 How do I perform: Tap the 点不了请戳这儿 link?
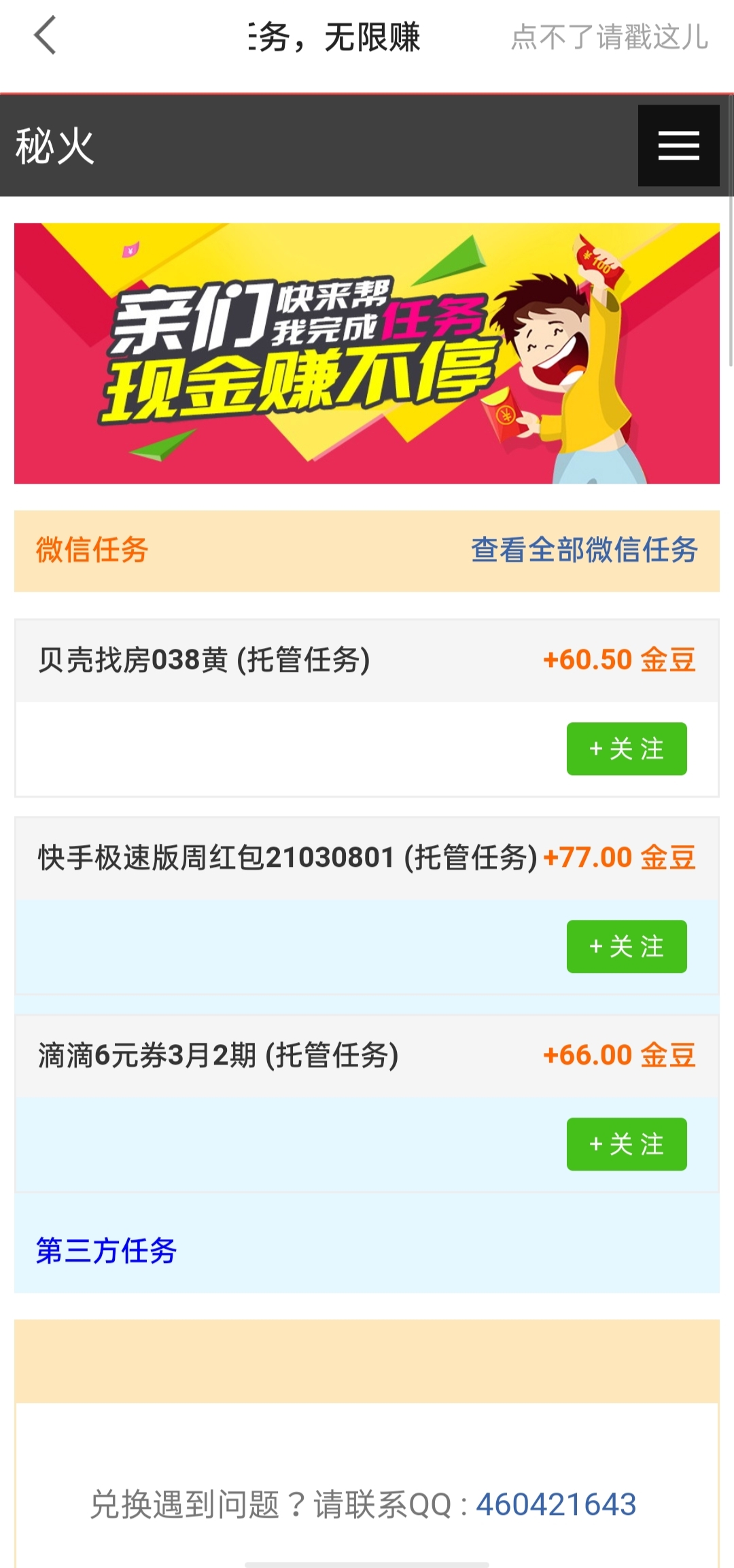point(609,37)
